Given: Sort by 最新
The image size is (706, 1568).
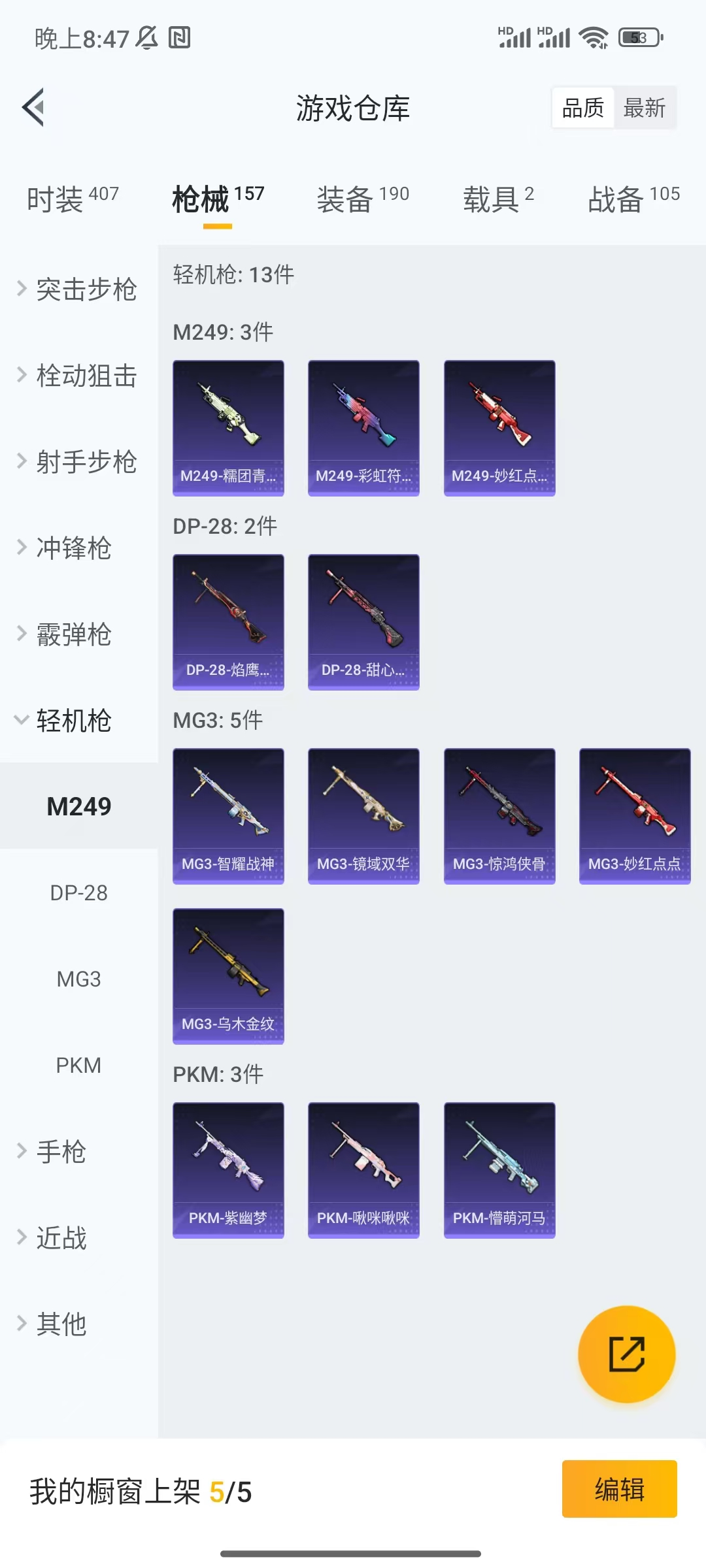Looking at the screenshot, I should click(x=644, y=108).
